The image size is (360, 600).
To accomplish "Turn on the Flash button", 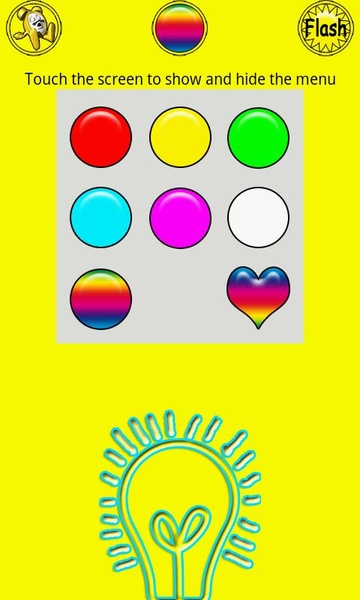I will pyautogui.click(x=326, y=28).
